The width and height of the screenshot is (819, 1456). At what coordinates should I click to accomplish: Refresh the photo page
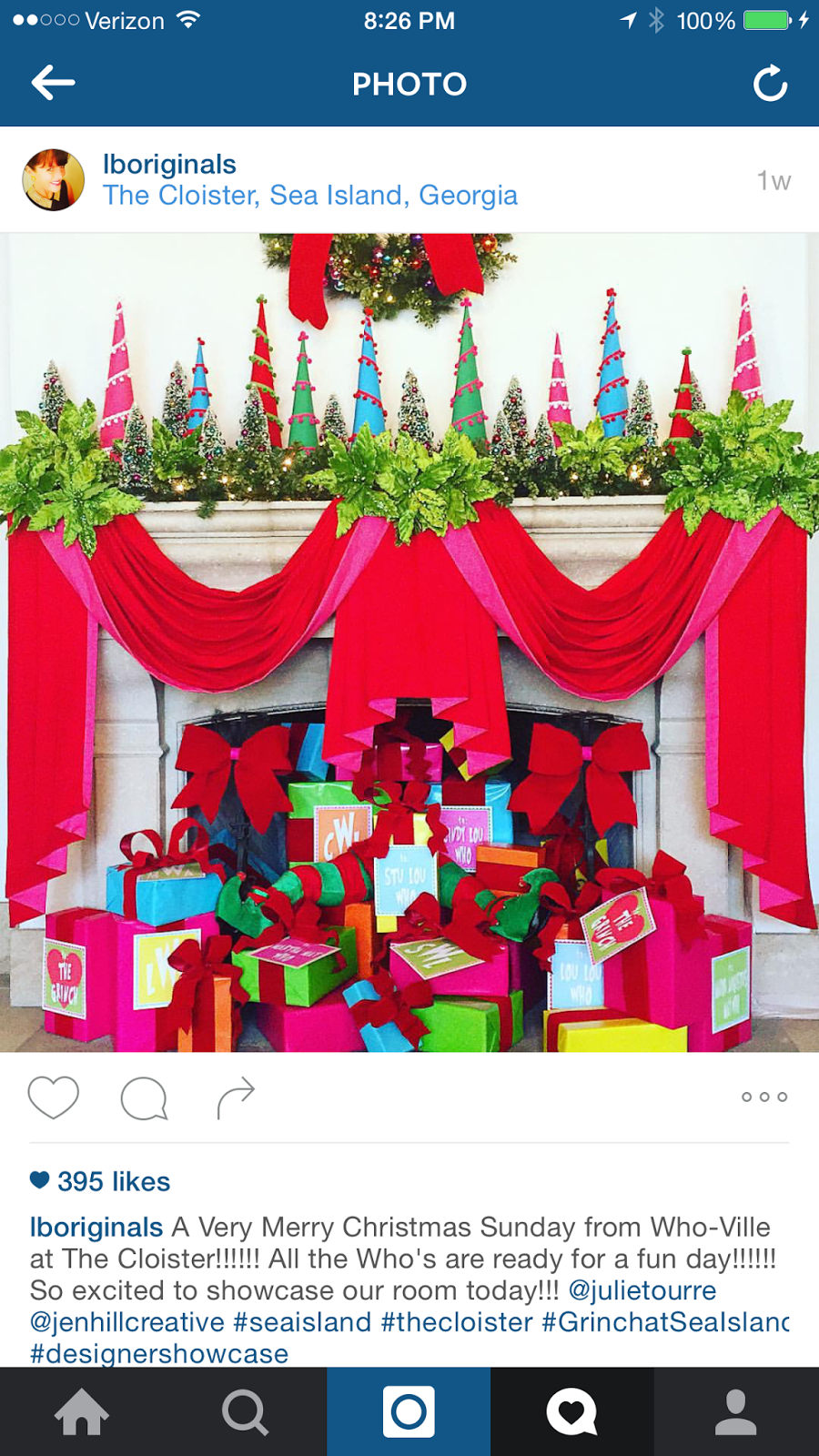pos(770,84)
